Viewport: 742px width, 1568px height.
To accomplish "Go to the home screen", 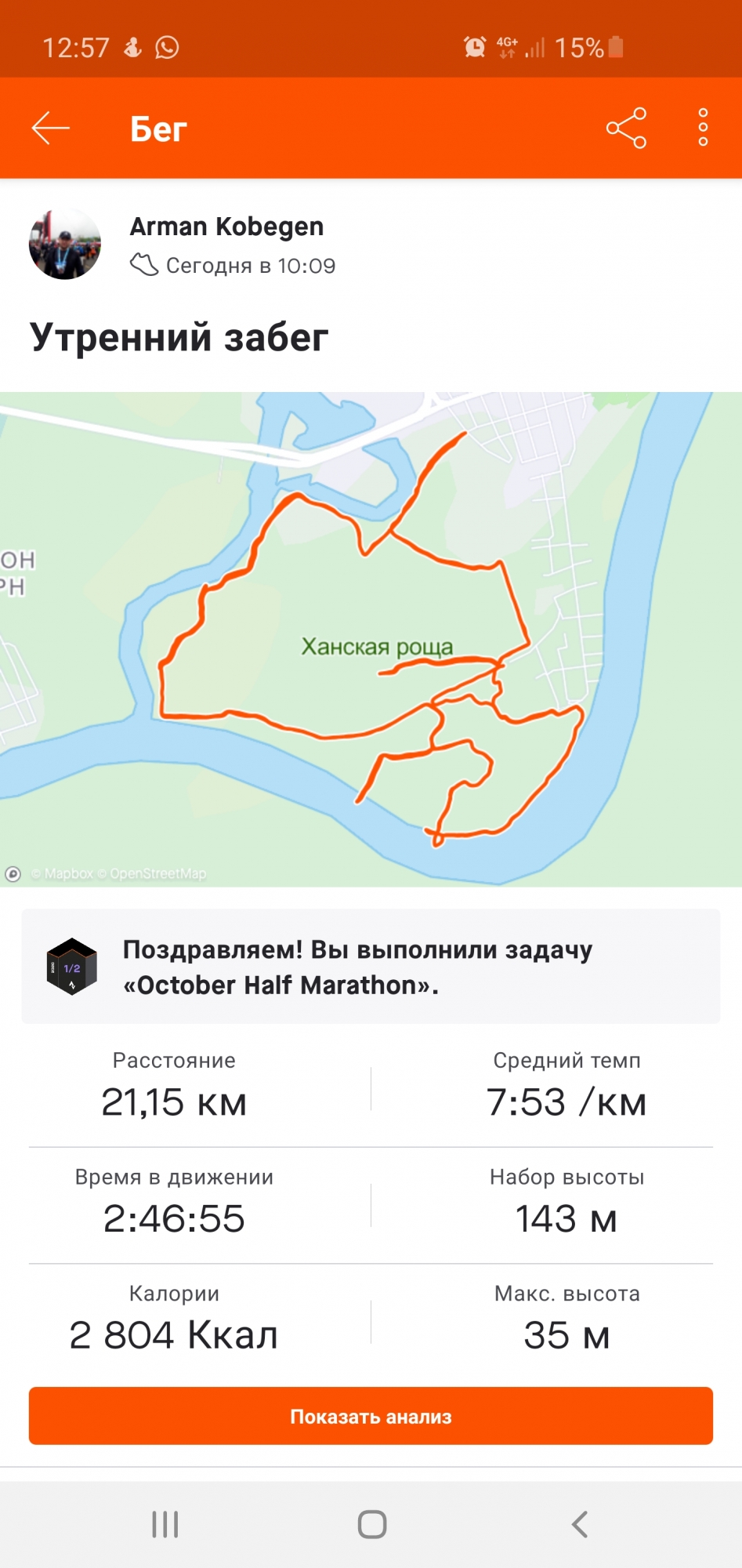I will coord(371,1524).
